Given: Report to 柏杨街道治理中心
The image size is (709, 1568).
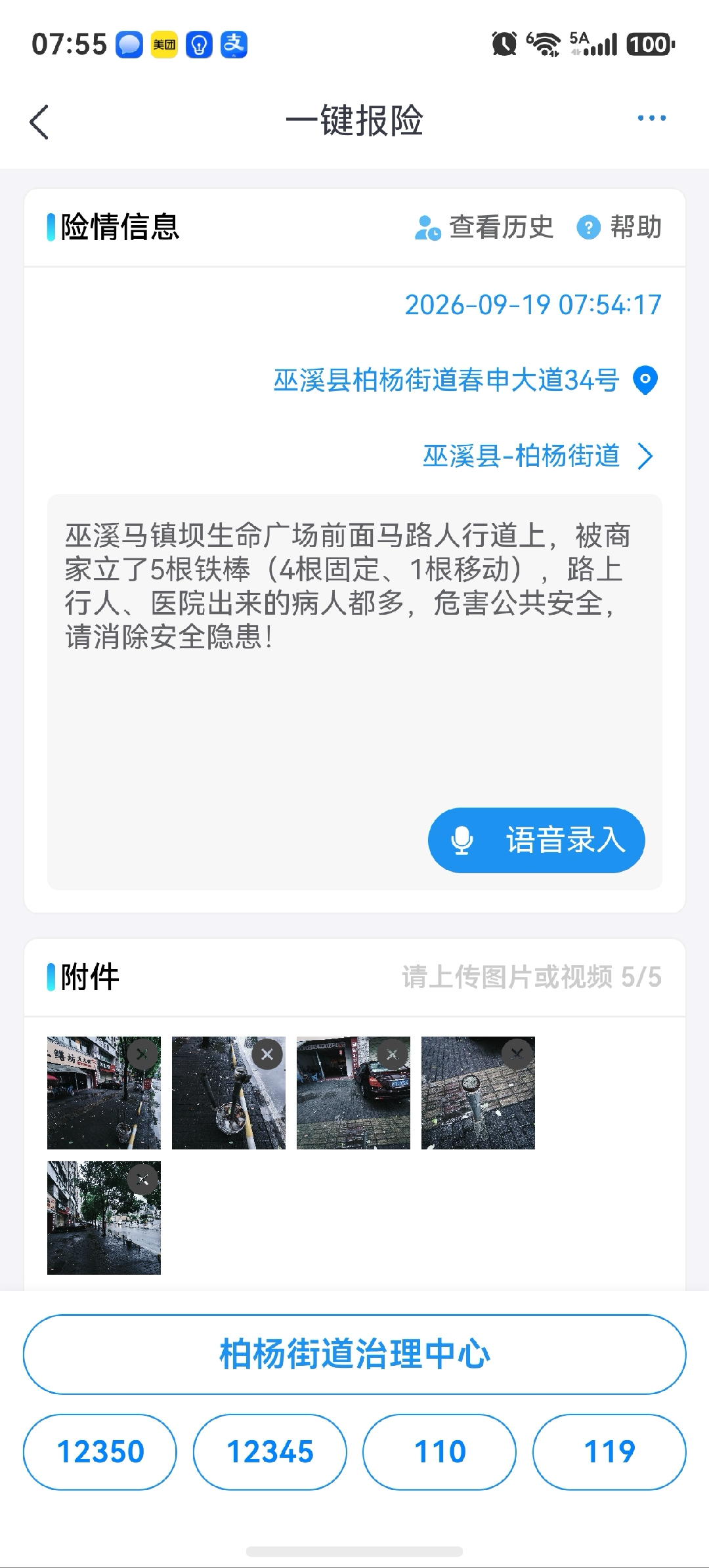Looking at the screenshot, I should click(354, 1354).
